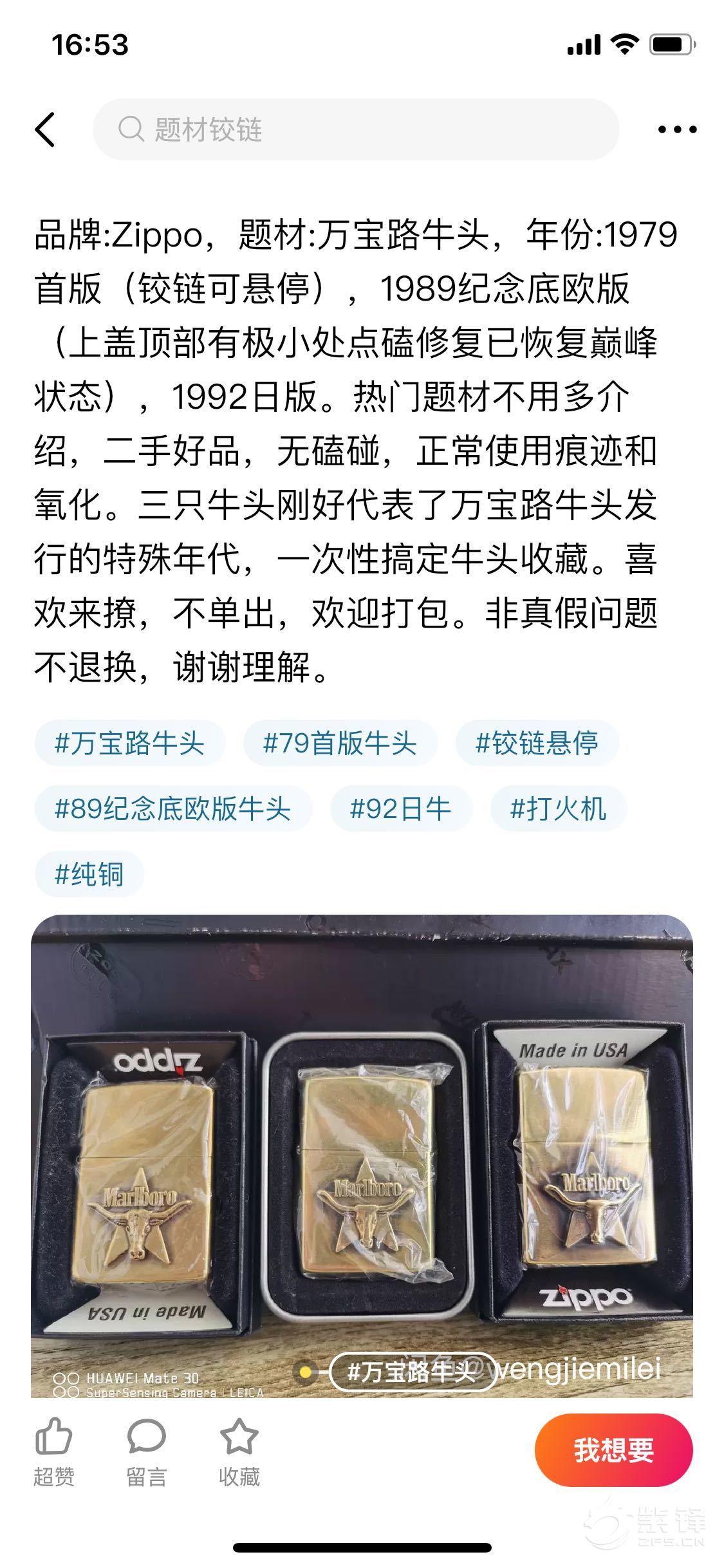
Task: Open the #铰链悬停 topic tag
Action: pos(537,743)
